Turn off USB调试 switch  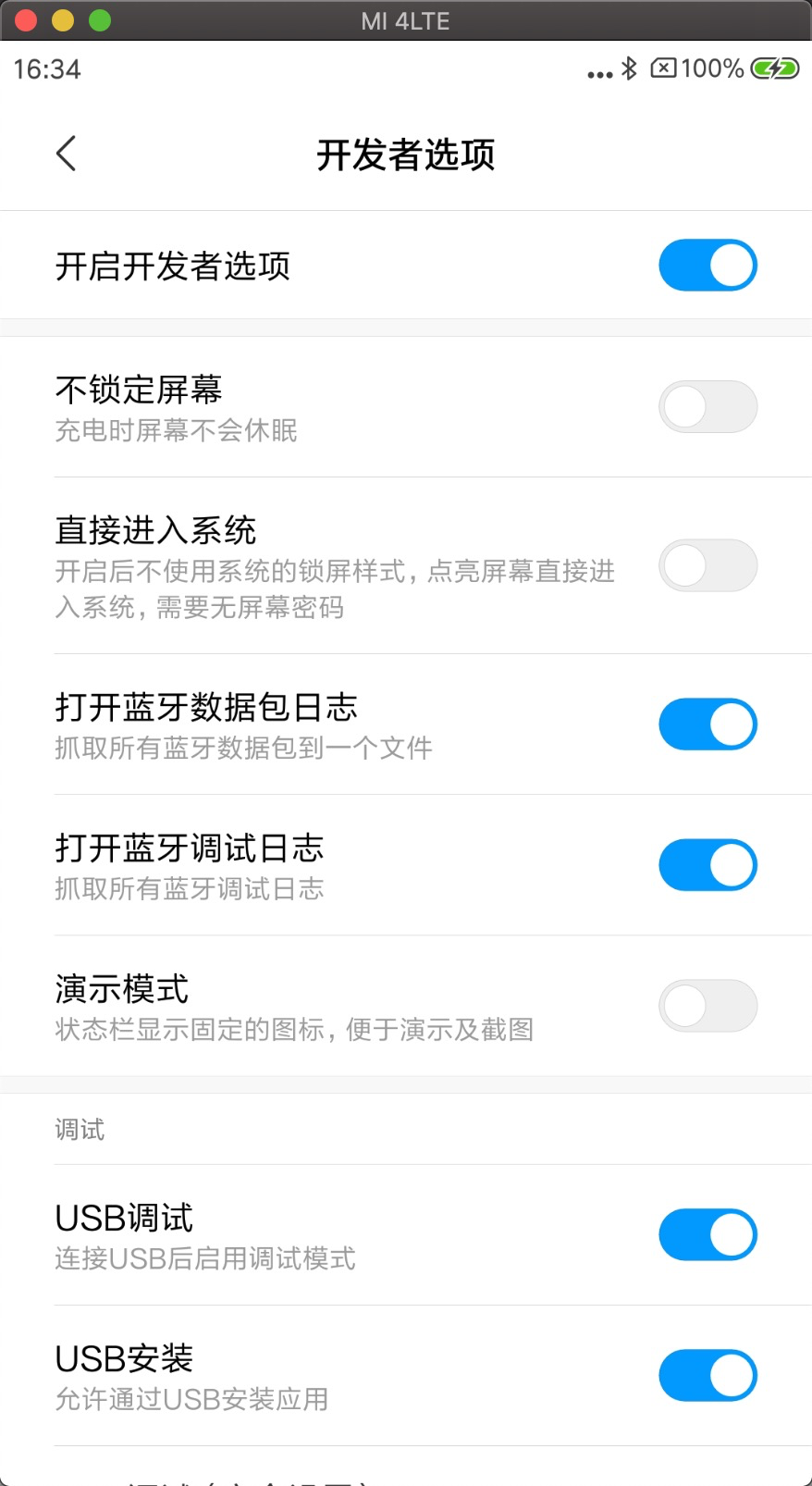click(x=707, y=1234)
